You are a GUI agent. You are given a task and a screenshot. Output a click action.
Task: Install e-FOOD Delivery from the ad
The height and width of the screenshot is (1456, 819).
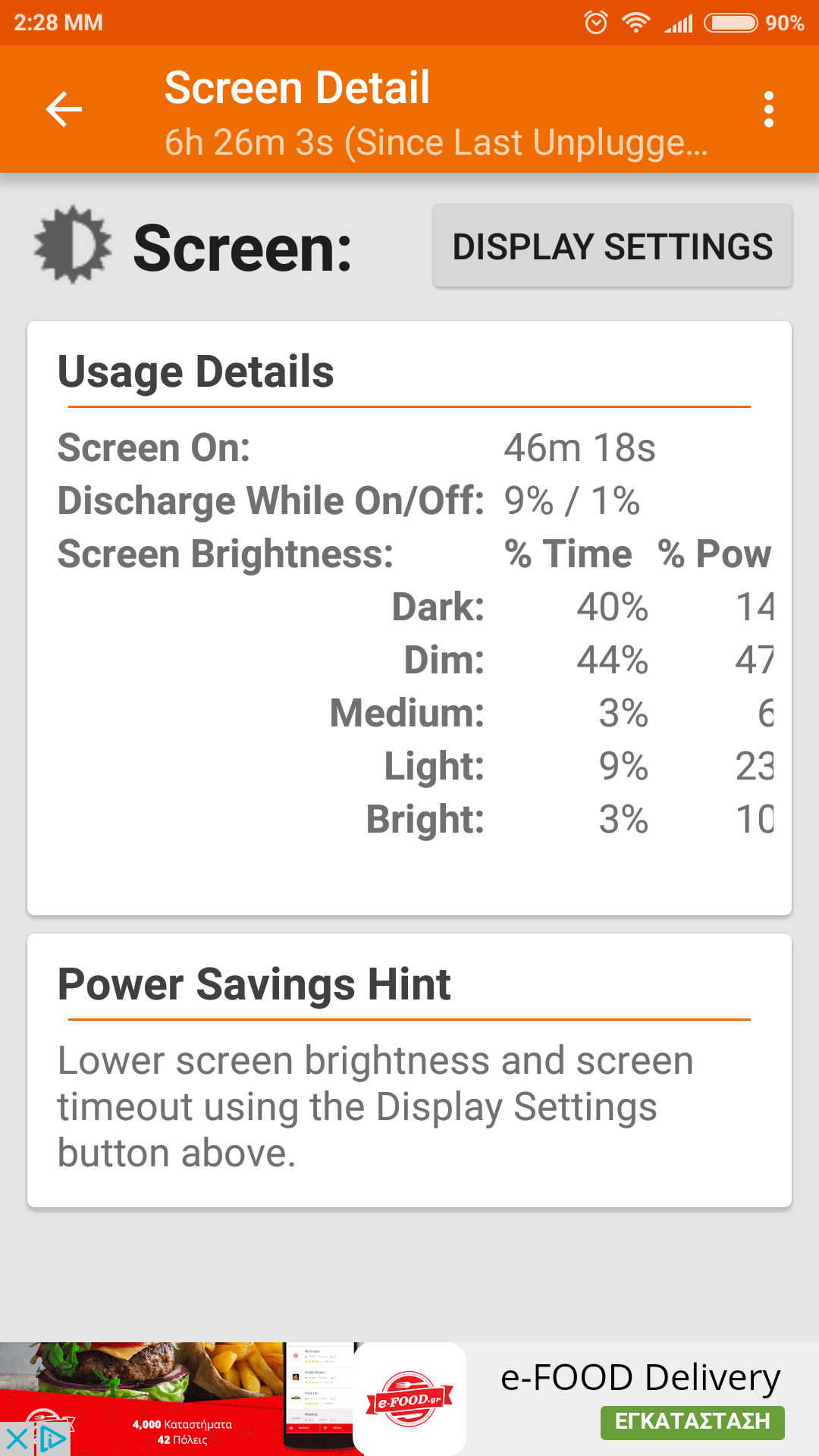point(692,1422)
